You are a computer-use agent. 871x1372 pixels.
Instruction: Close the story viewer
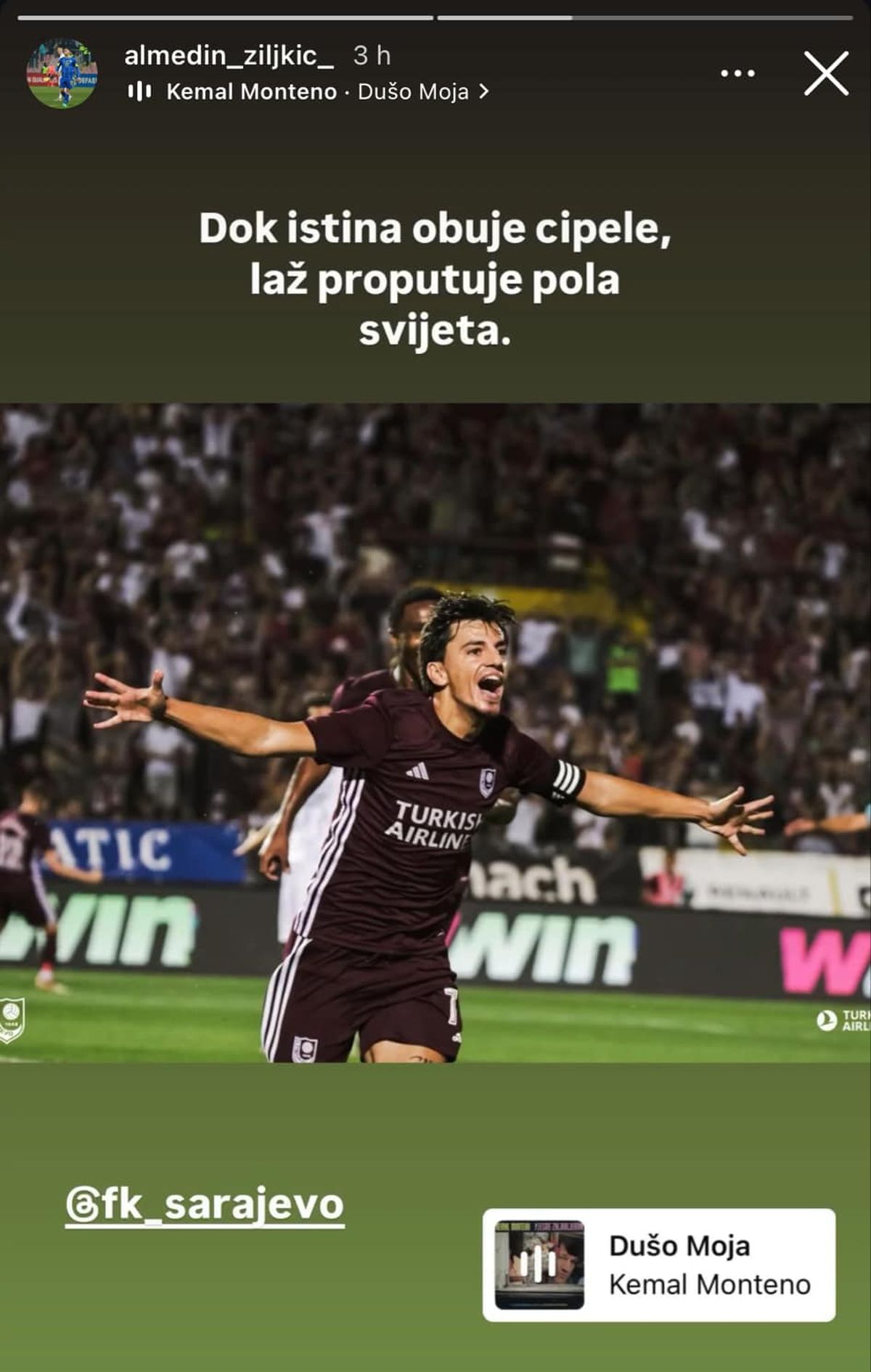point(826,73)
